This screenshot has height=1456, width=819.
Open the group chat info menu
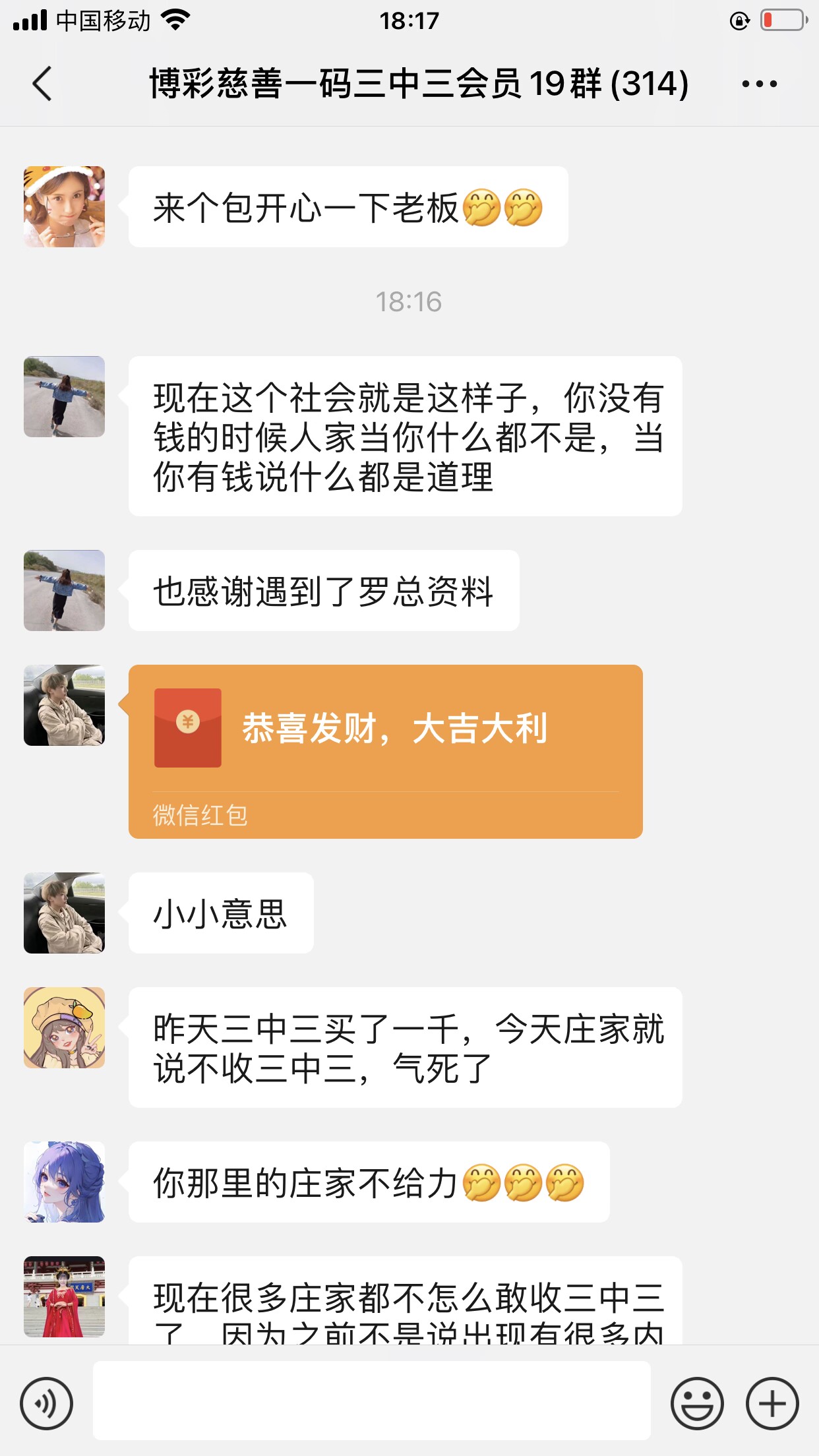759,84
